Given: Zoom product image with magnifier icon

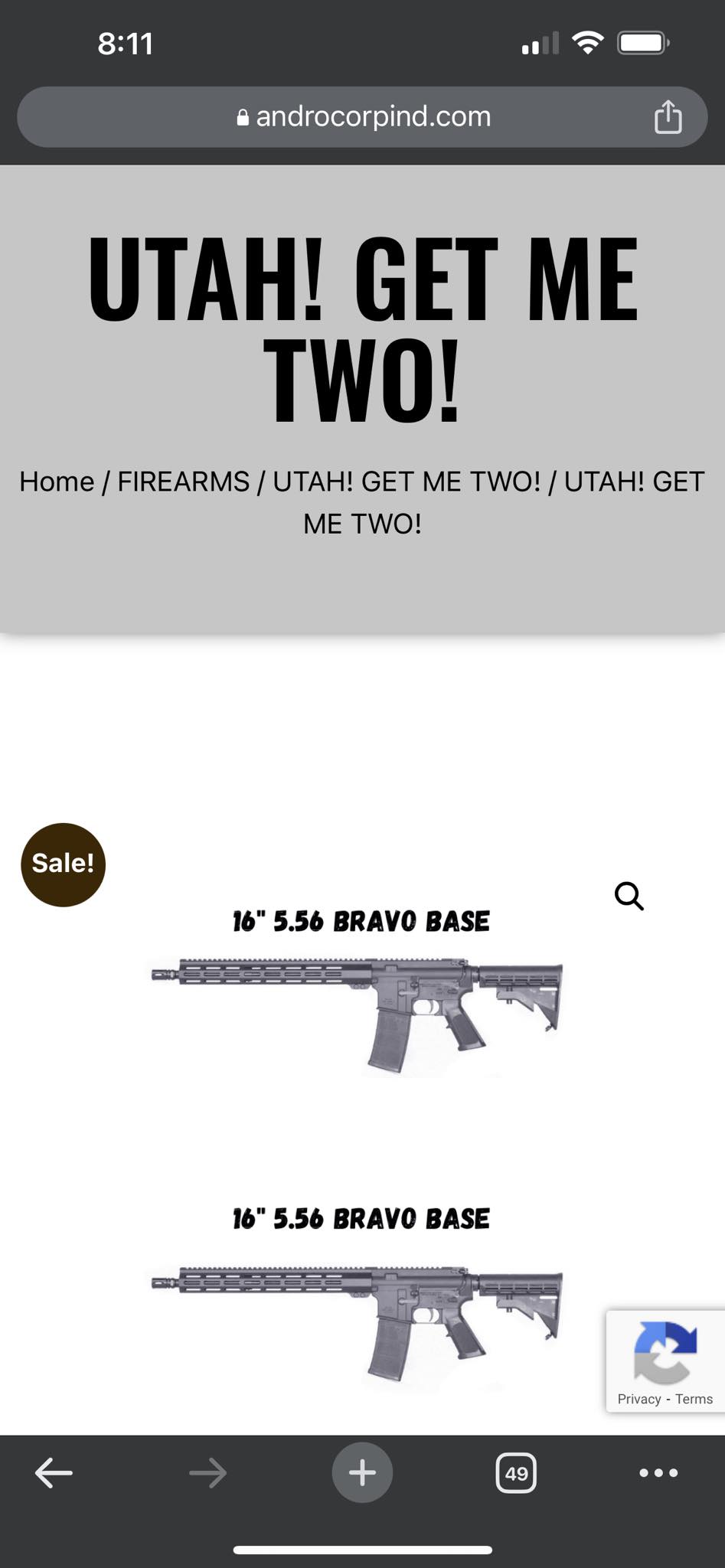Looking at the screenshot, I should pyautogui.click(x=629, y=895).
